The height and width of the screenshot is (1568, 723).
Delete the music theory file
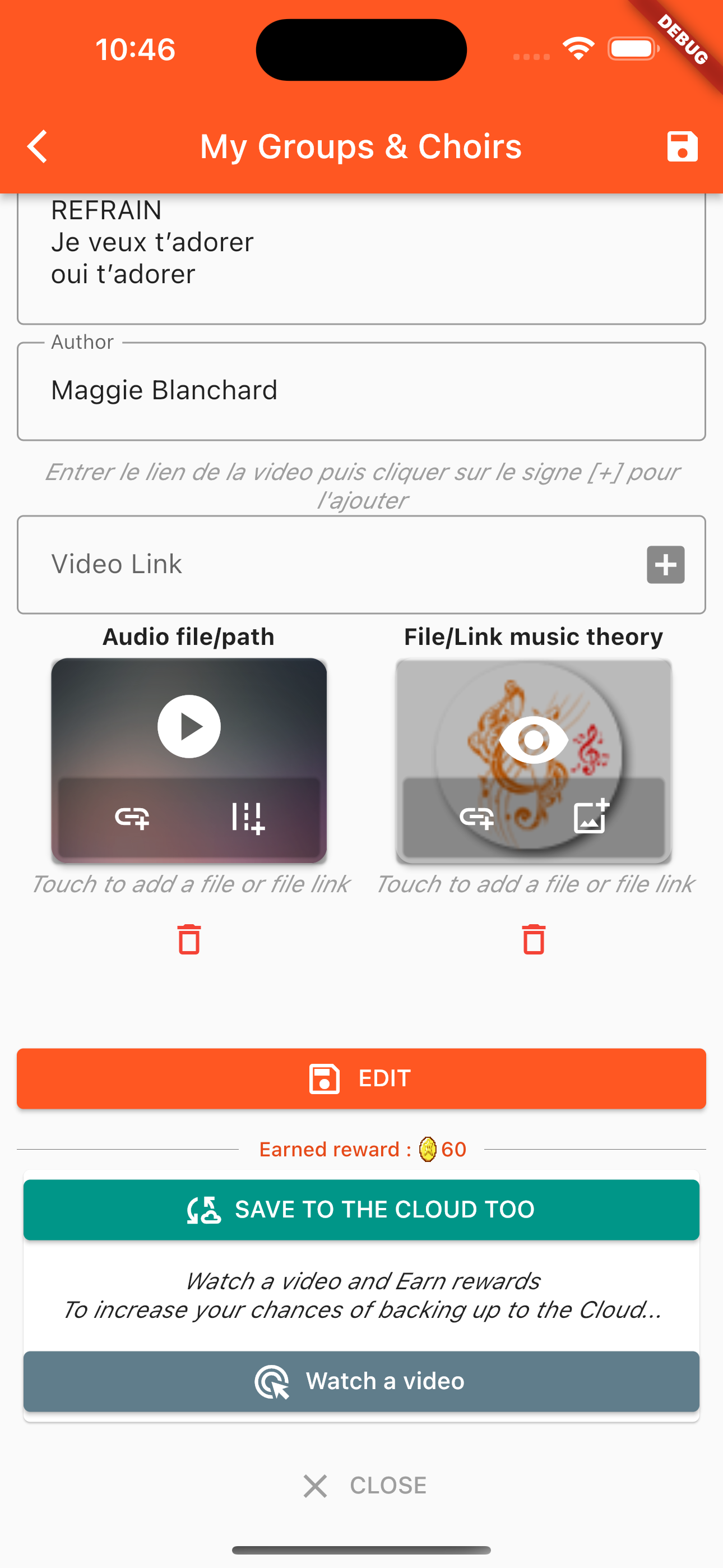[x=534, y=939]
